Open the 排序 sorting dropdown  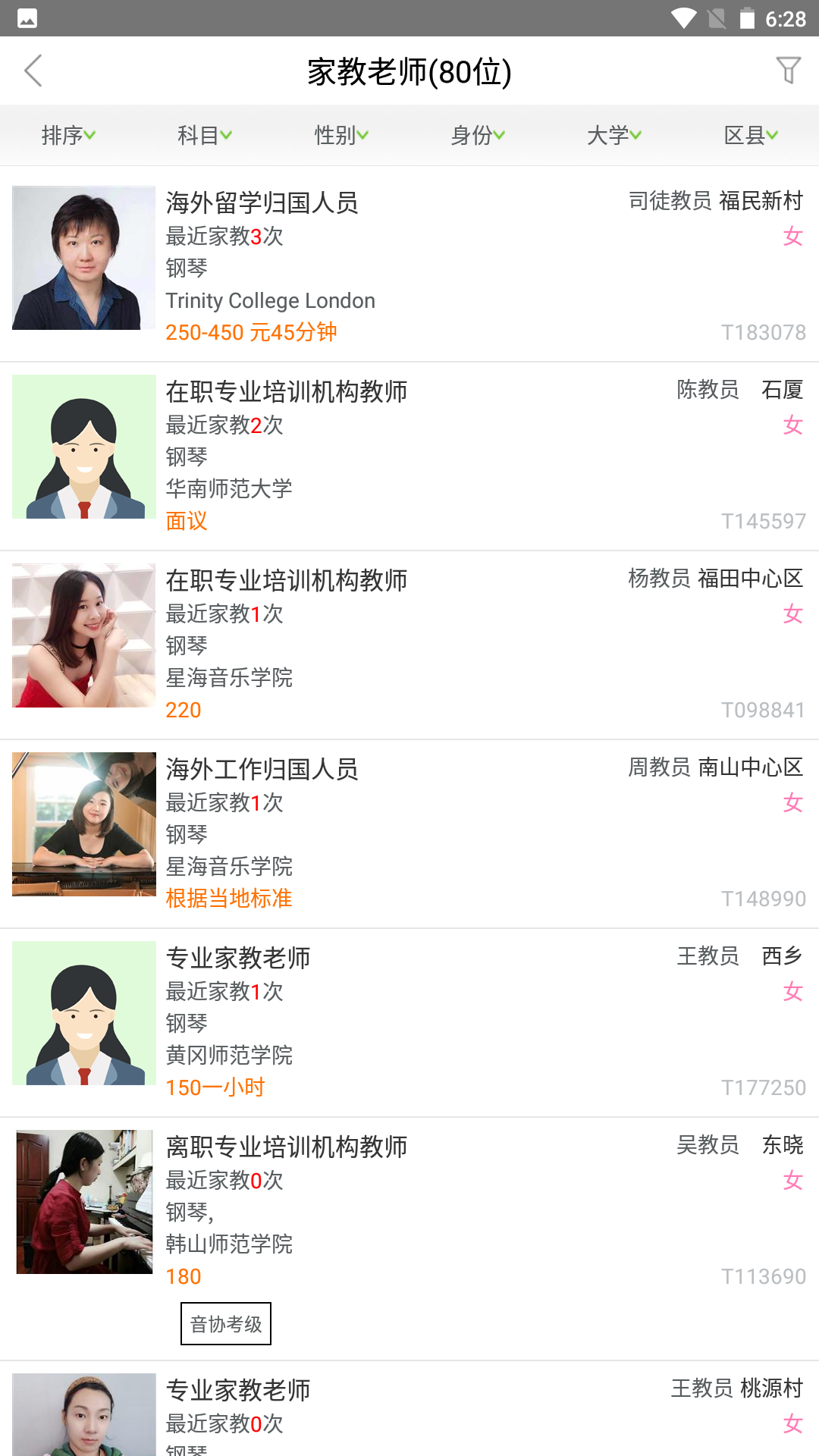67,135
